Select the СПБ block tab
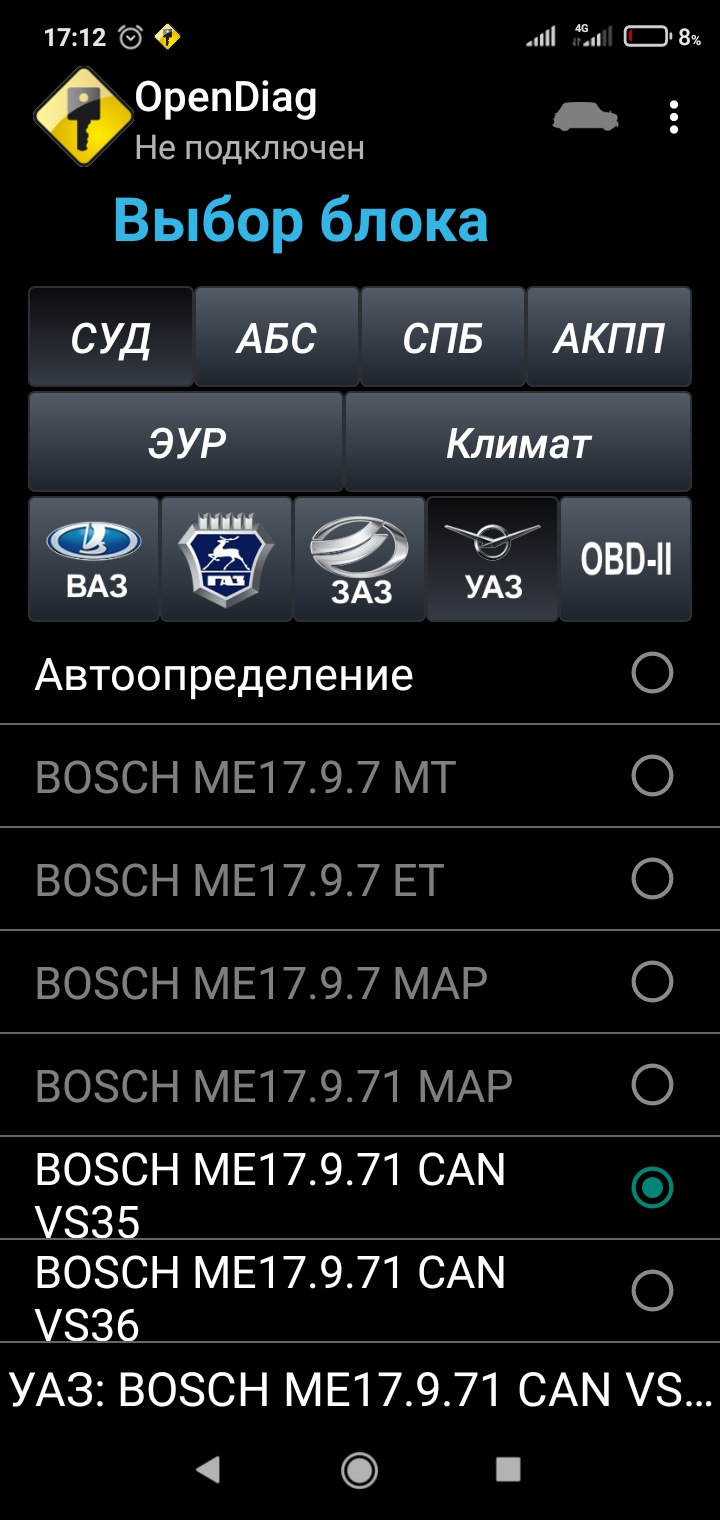The height and width of the screenshot is (1520, 720). tap(443, 337)
